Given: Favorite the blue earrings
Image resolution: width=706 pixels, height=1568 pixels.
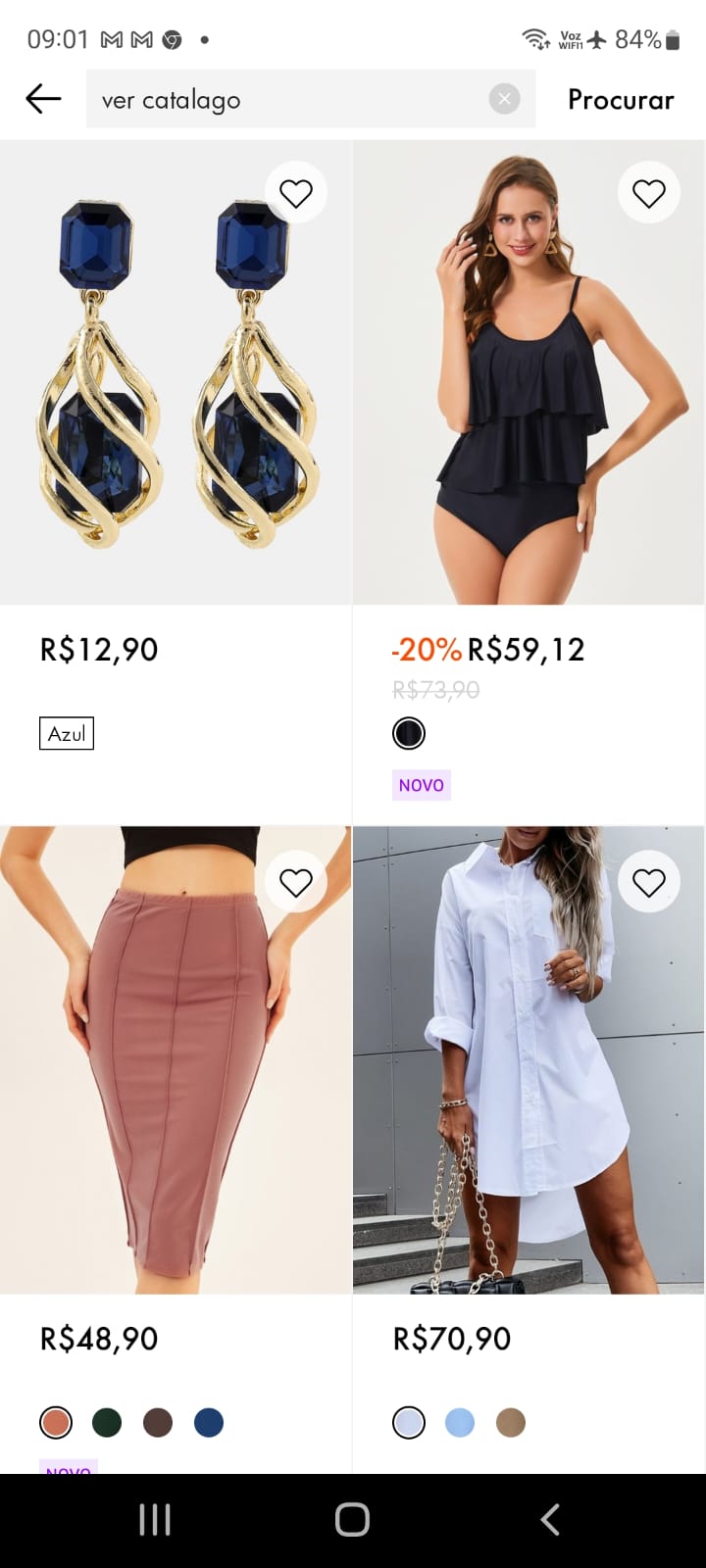Looking at the screenshot, I should tap(295, 193).
